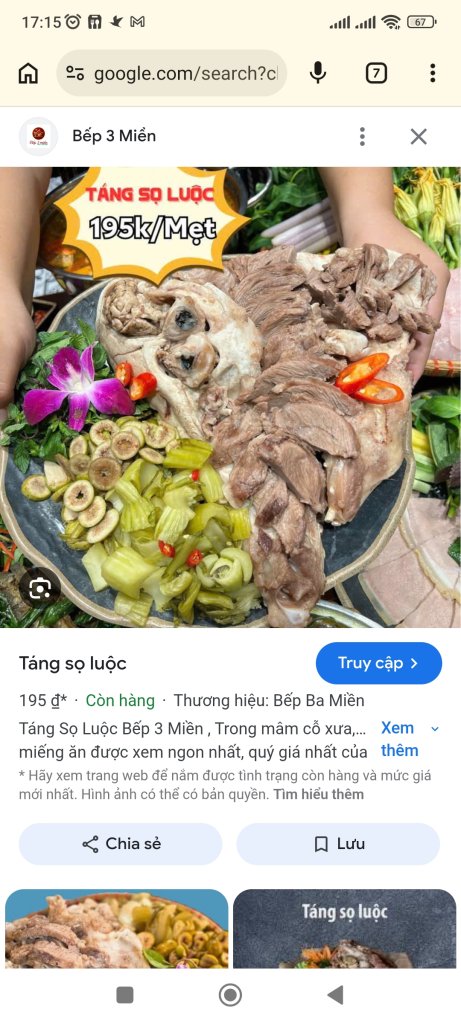Save the image with Lưu
461x1024 pixels.
[x=338, y=844]
